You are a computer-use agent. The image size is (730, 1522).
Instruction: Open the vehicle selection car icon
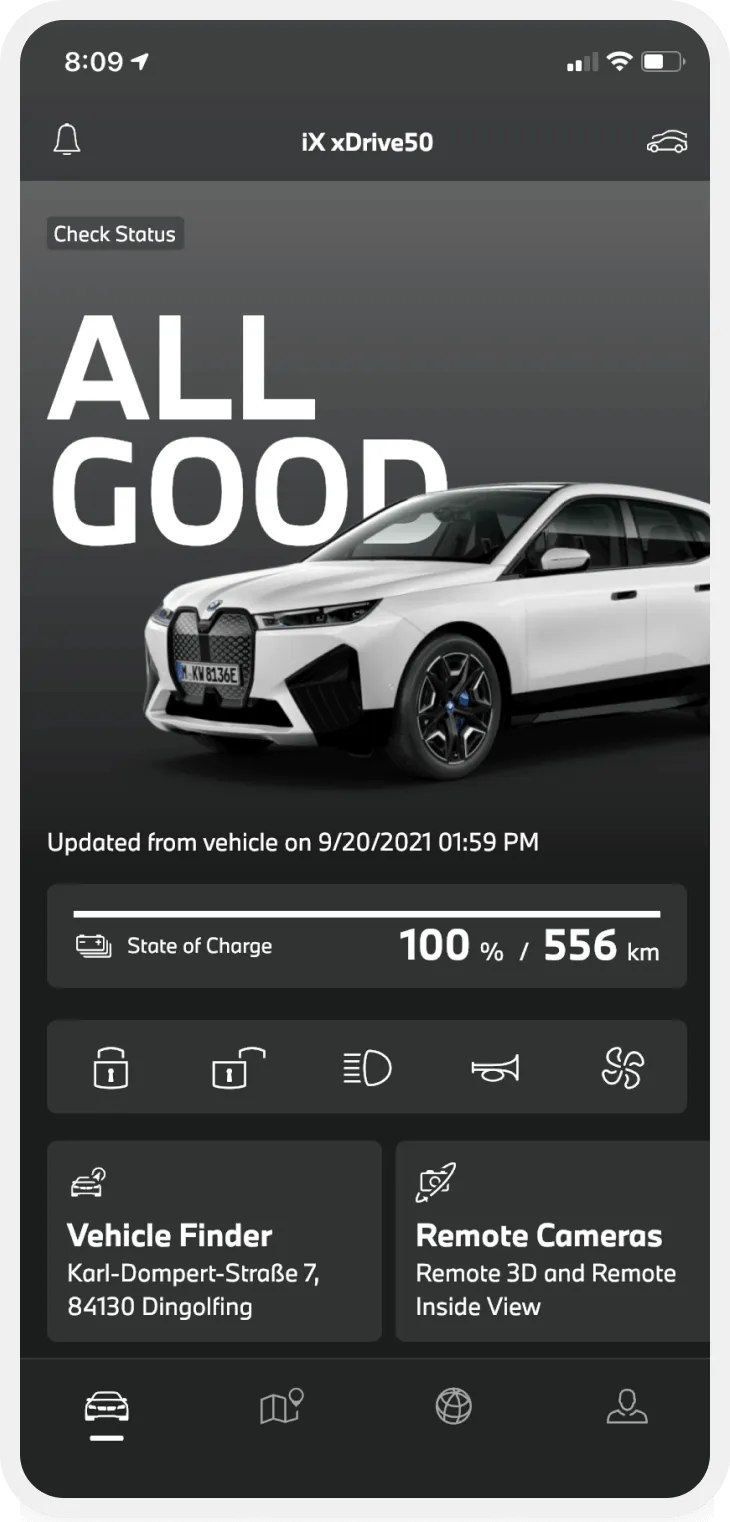click(x=667, y=142)
